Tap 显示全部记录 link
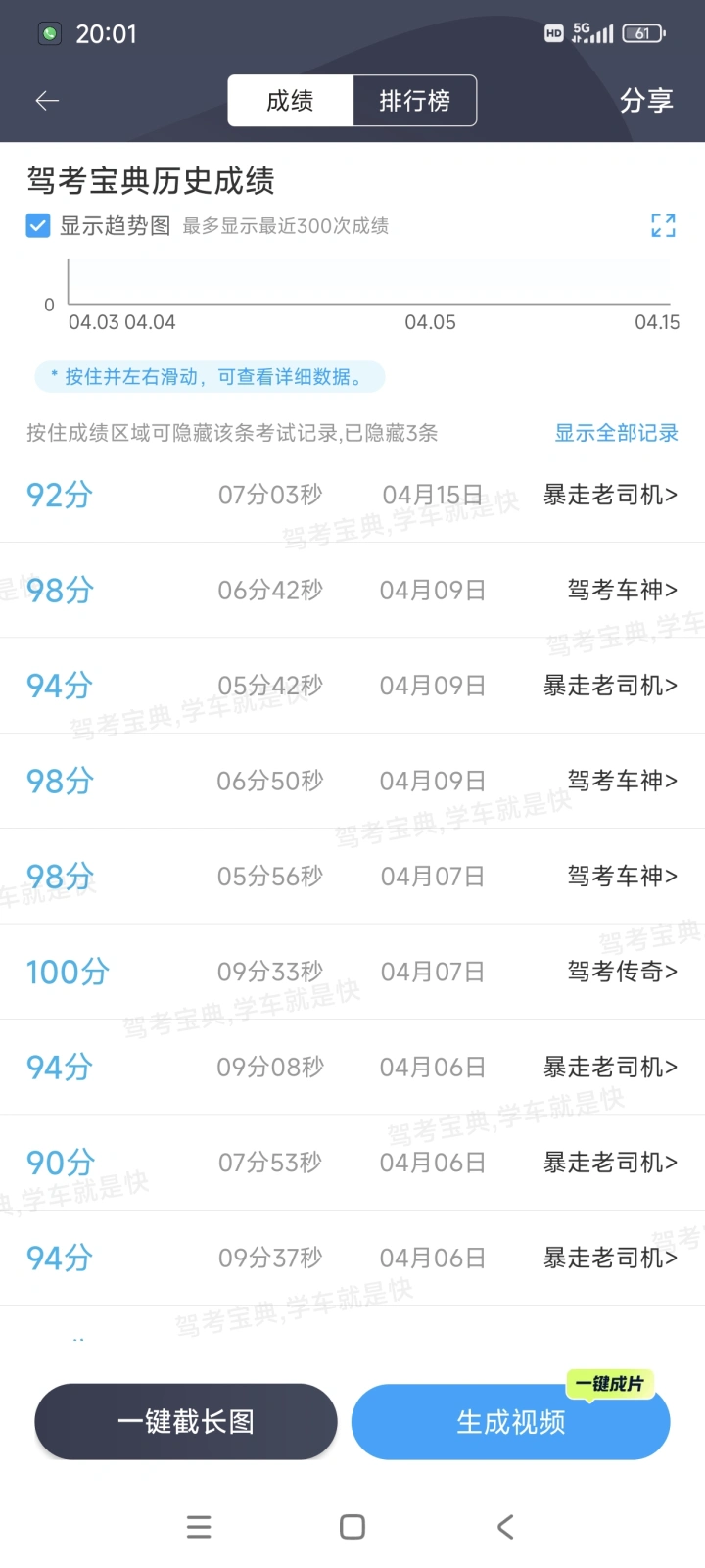705x1568 pixels. click(616, 433)
